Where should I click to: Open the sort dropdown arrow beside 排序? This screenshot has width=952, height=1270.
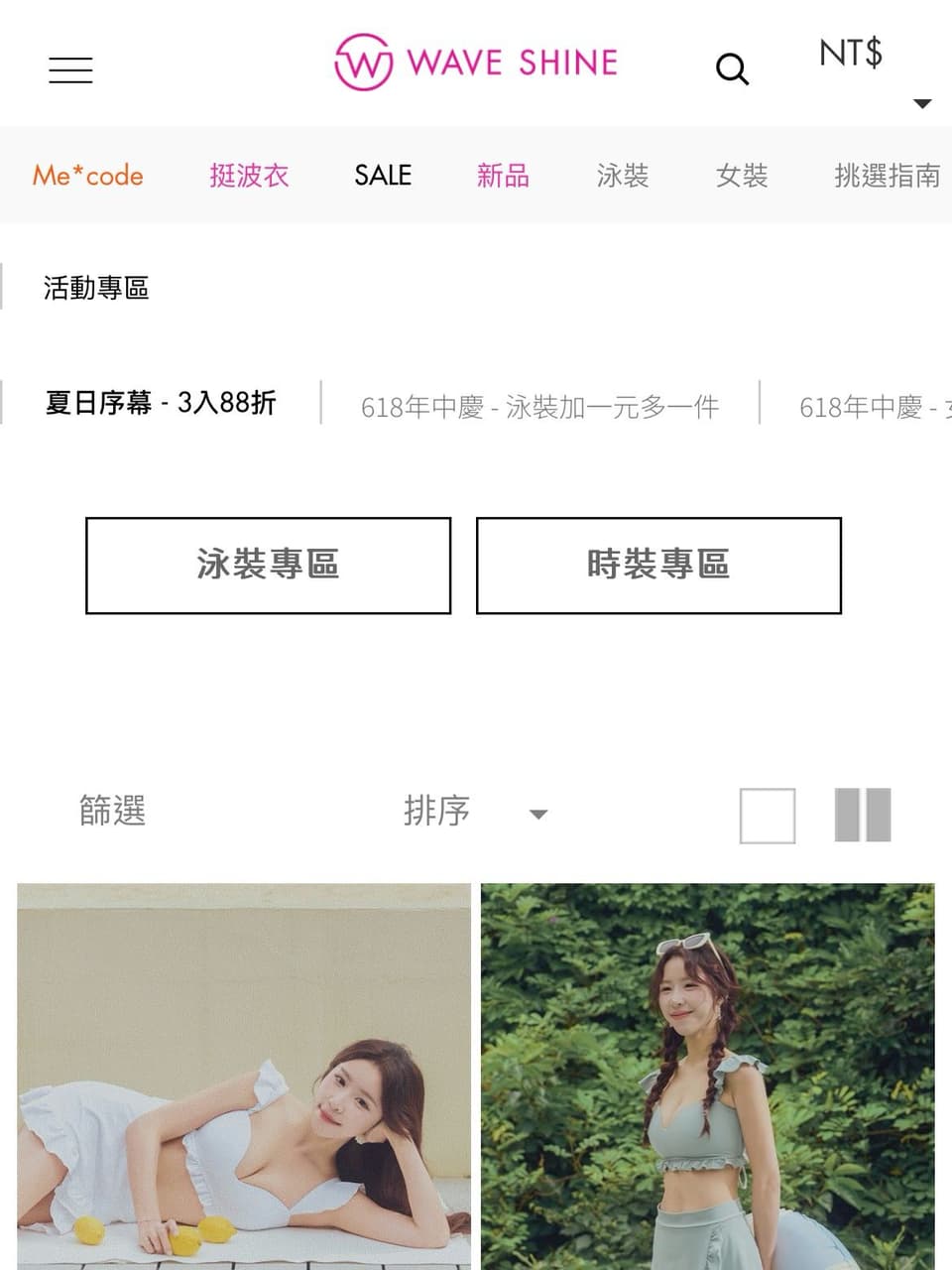point(538,814)
